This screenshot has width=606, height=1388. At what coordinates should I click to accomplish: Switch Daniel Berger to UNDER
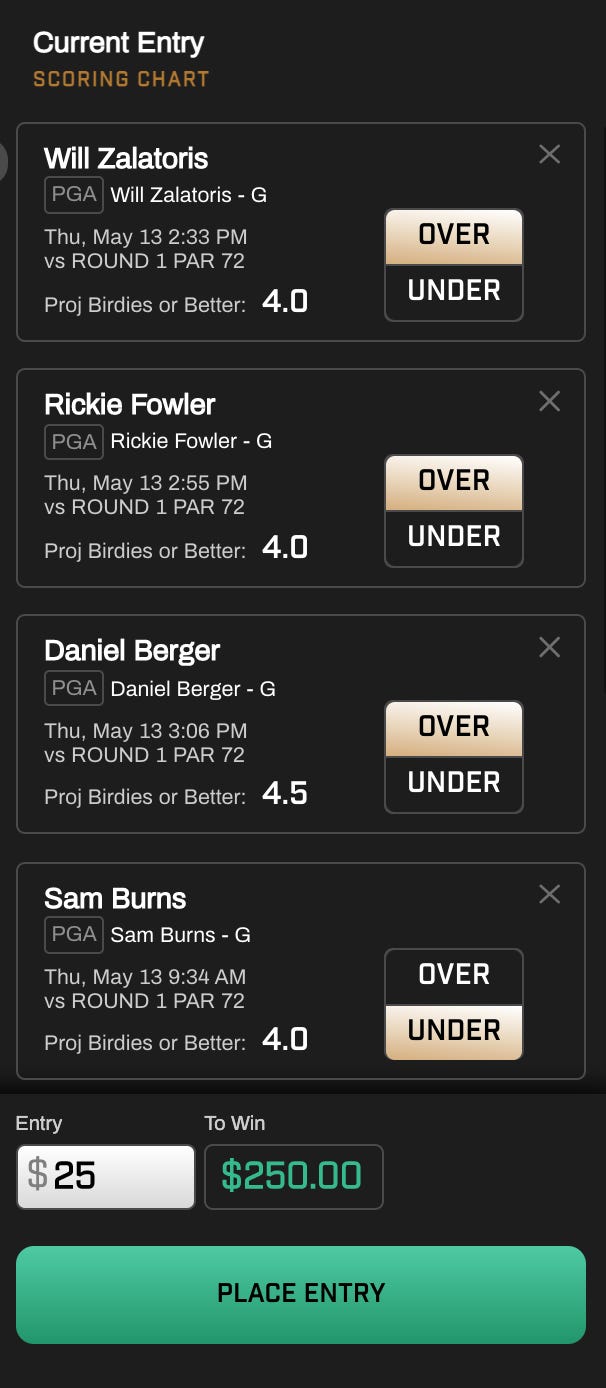454,784
